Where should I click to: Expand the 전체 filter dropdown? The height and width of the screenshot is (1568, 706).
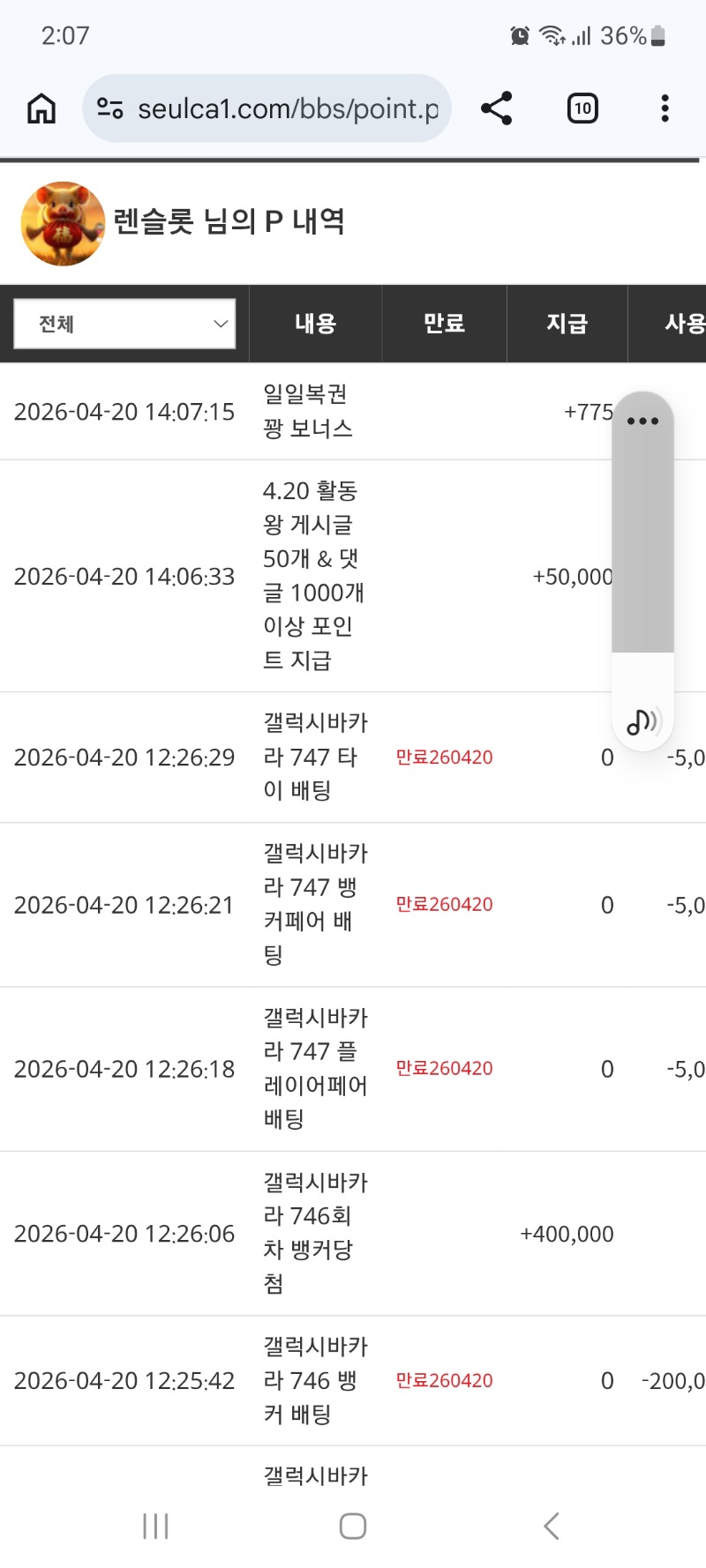tap(124, 324)
